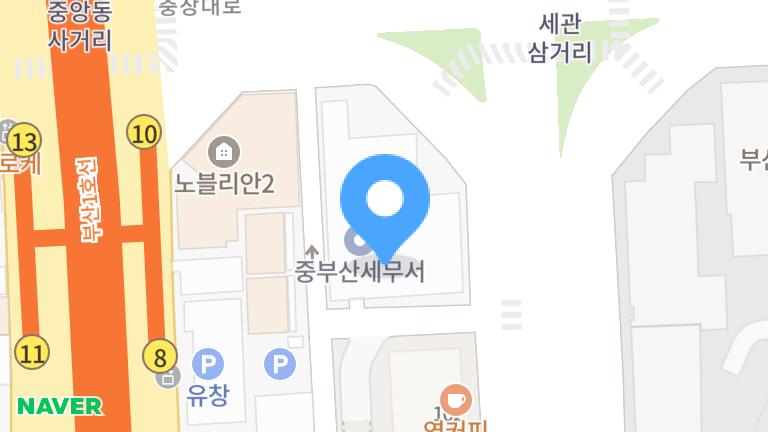Open the cafe marker with the cup icon
The width and height of the screenshot is (768, 432).
(x=456, y=400)
